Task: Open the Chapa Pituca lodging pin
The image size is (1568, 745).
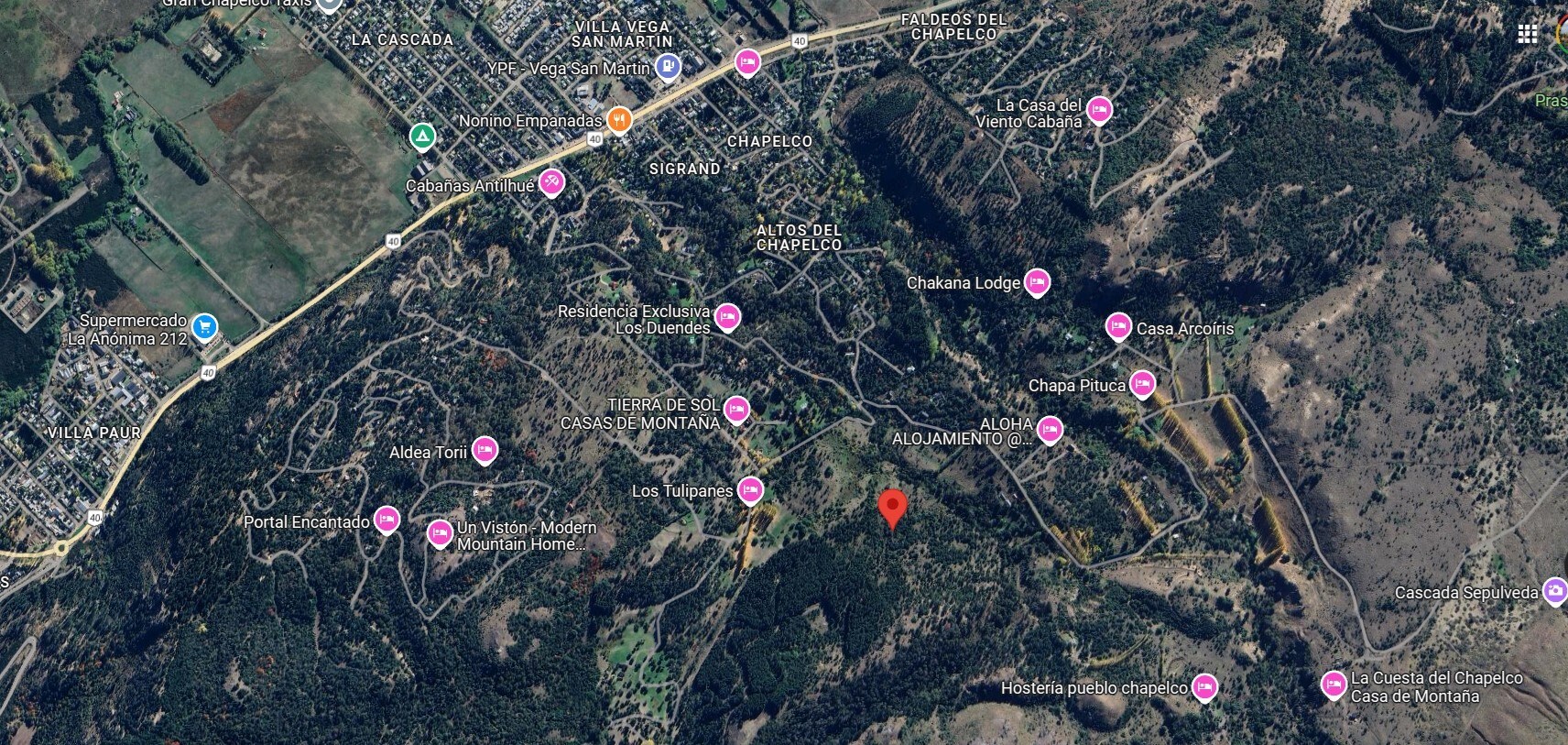Action: click(x=1142, y=383)
